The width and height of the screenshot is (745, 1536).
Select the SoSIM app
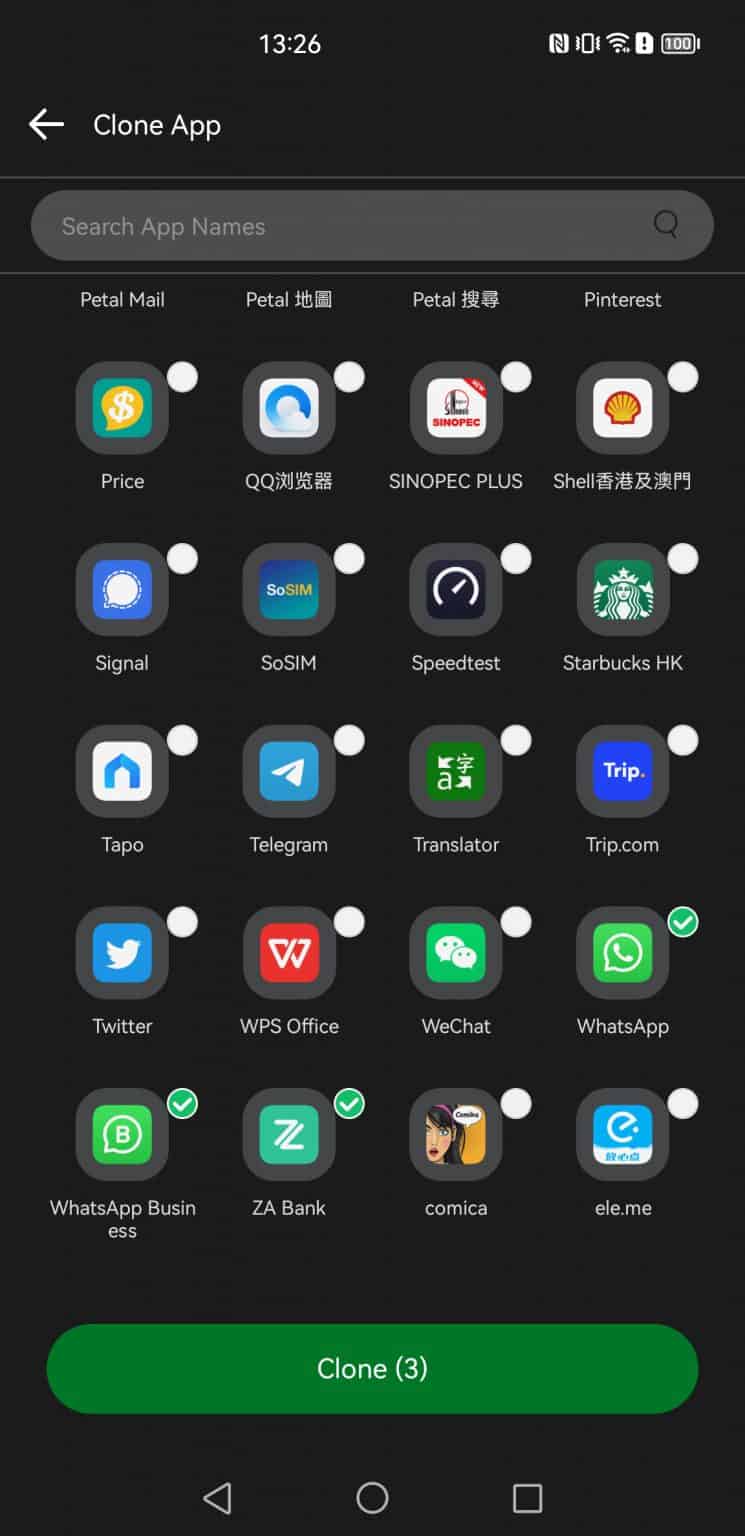point(289,590)
